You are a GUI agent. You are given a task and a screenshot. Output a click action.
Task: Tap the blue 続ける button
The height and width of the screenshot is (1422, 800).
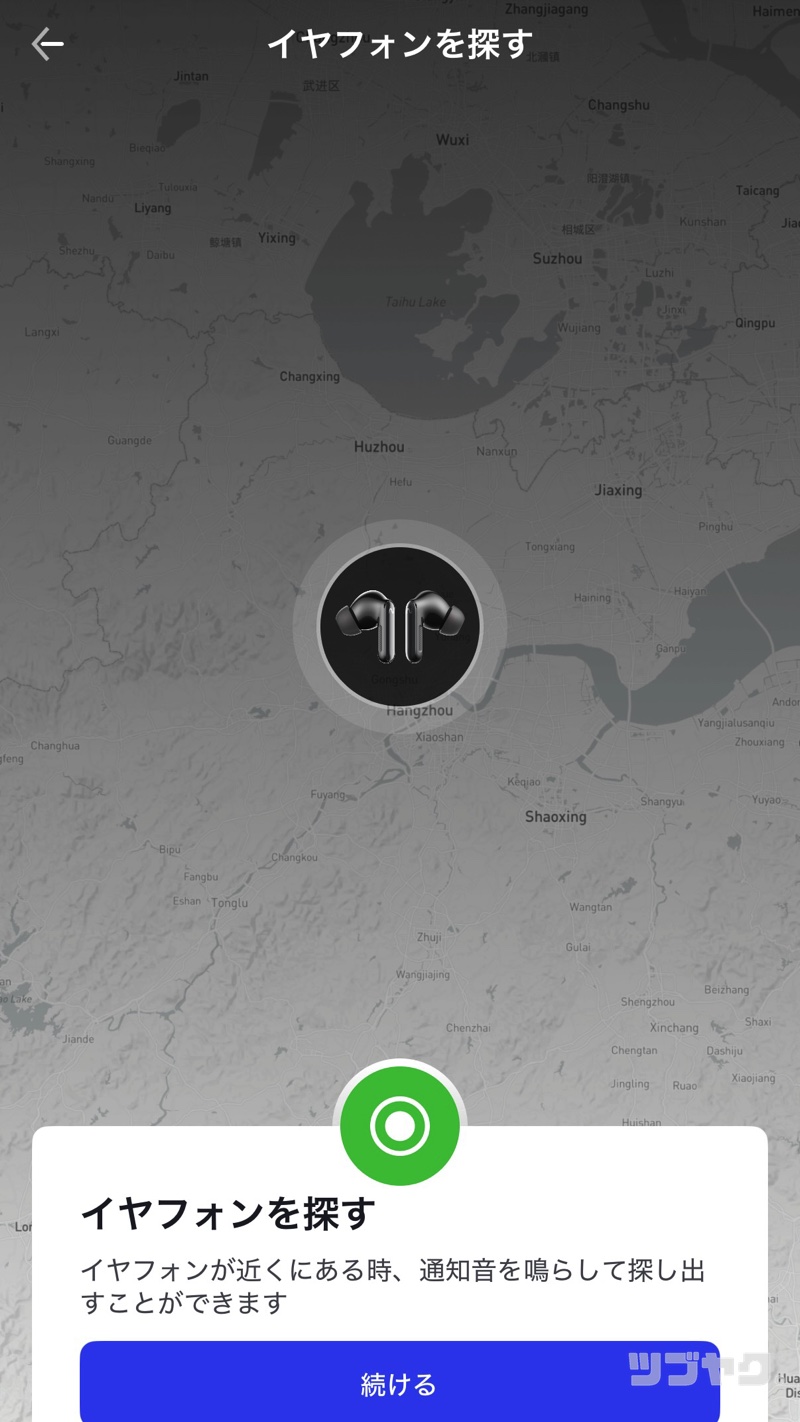point(399,1383)
